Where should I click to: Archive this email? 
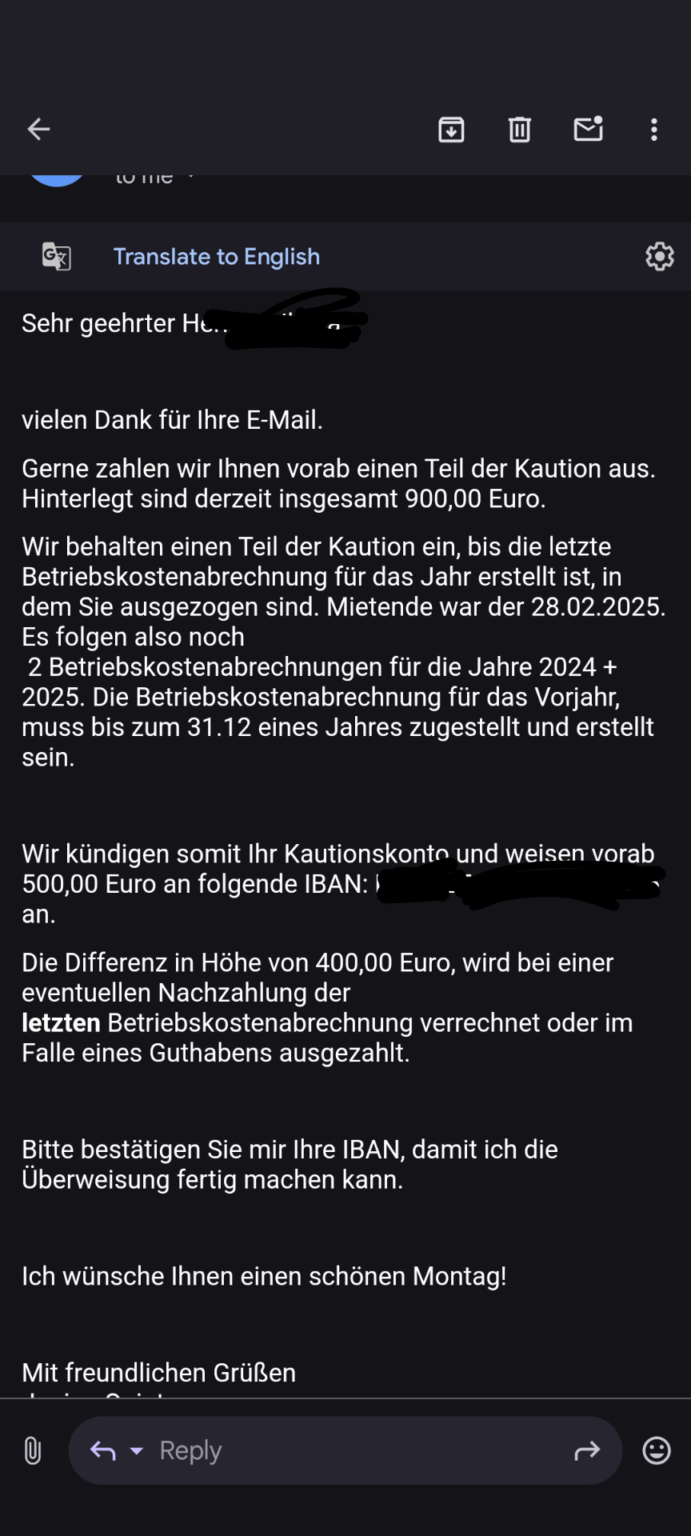point(451,129)
